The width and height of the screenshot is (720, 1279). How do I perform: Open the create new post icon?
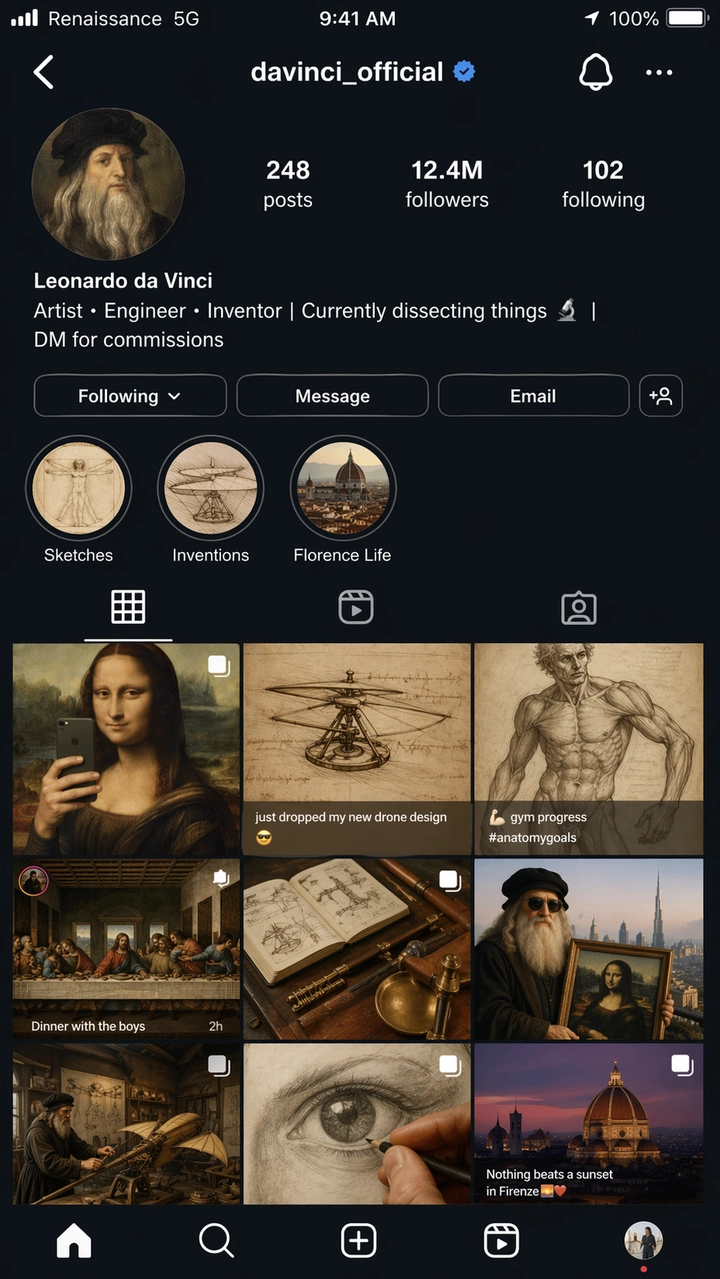pyautogui.click(x=359, y=1240)
